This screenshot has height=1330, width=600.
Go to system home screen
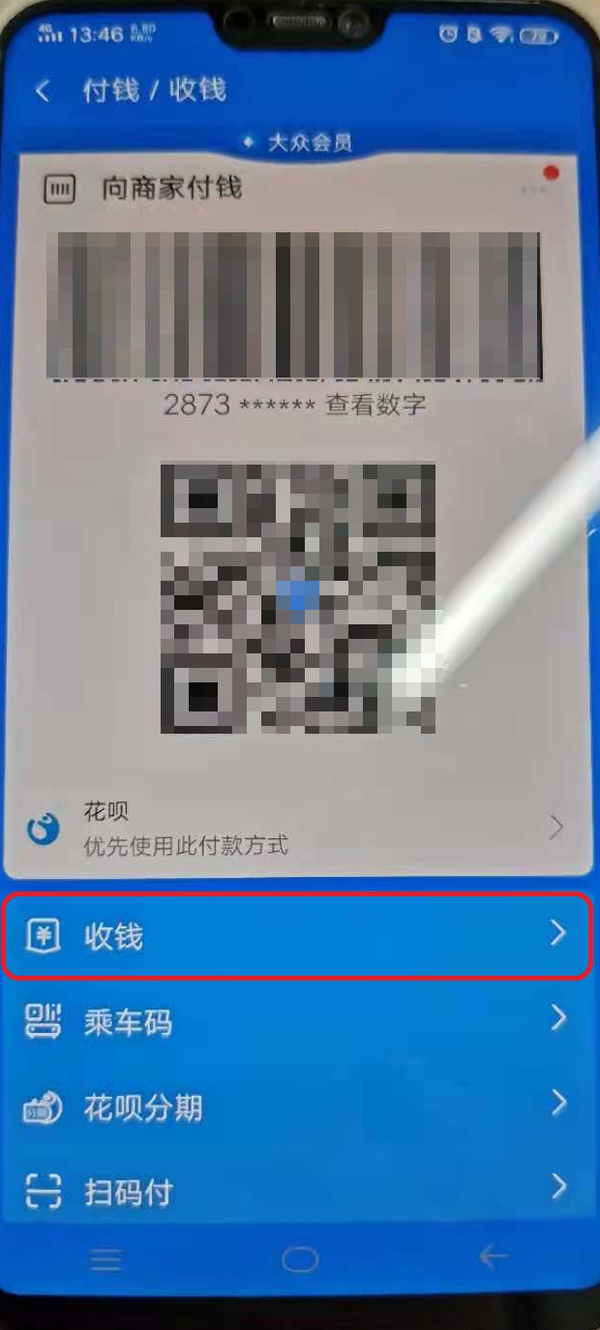coord(300,1259)
